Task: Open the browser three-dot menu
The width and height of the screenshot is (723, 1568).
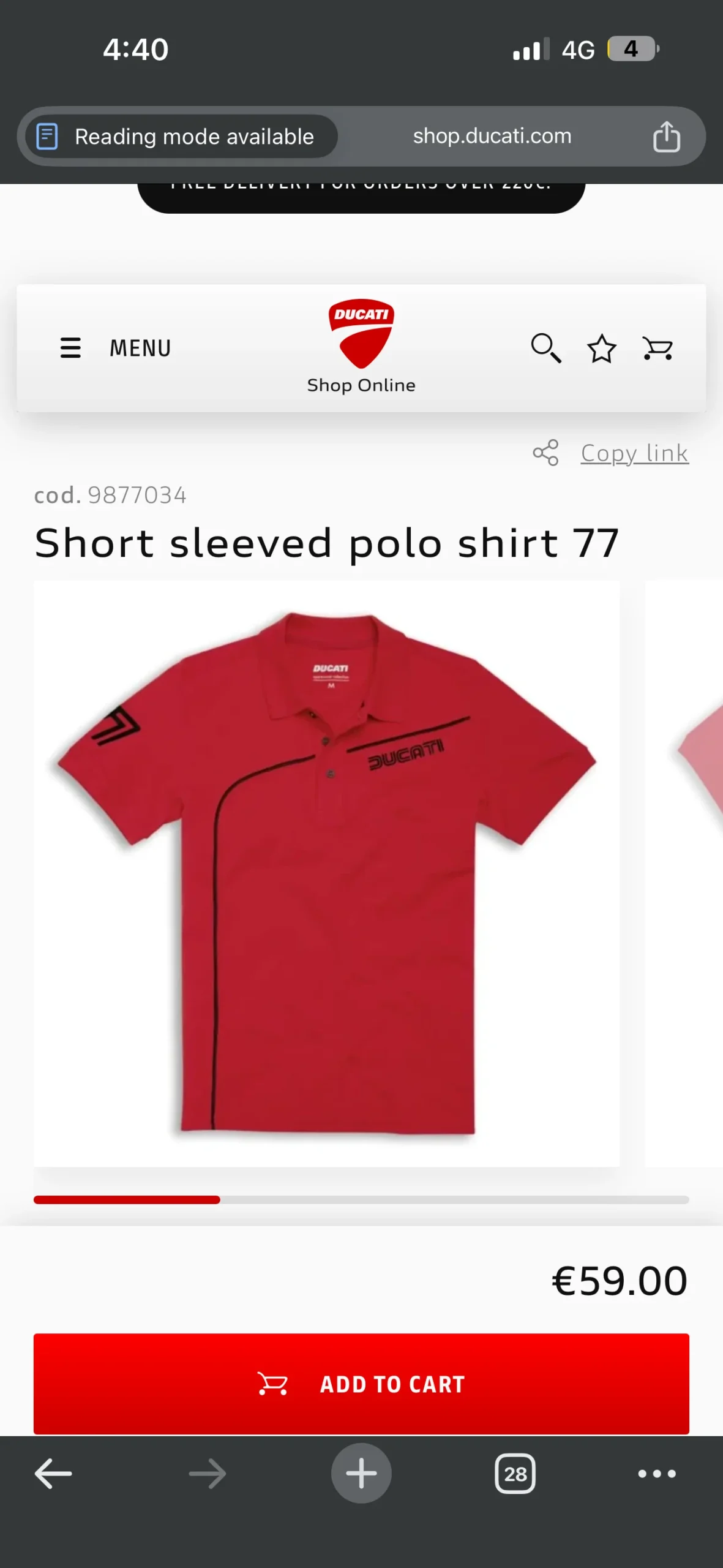Action: 656,1473
